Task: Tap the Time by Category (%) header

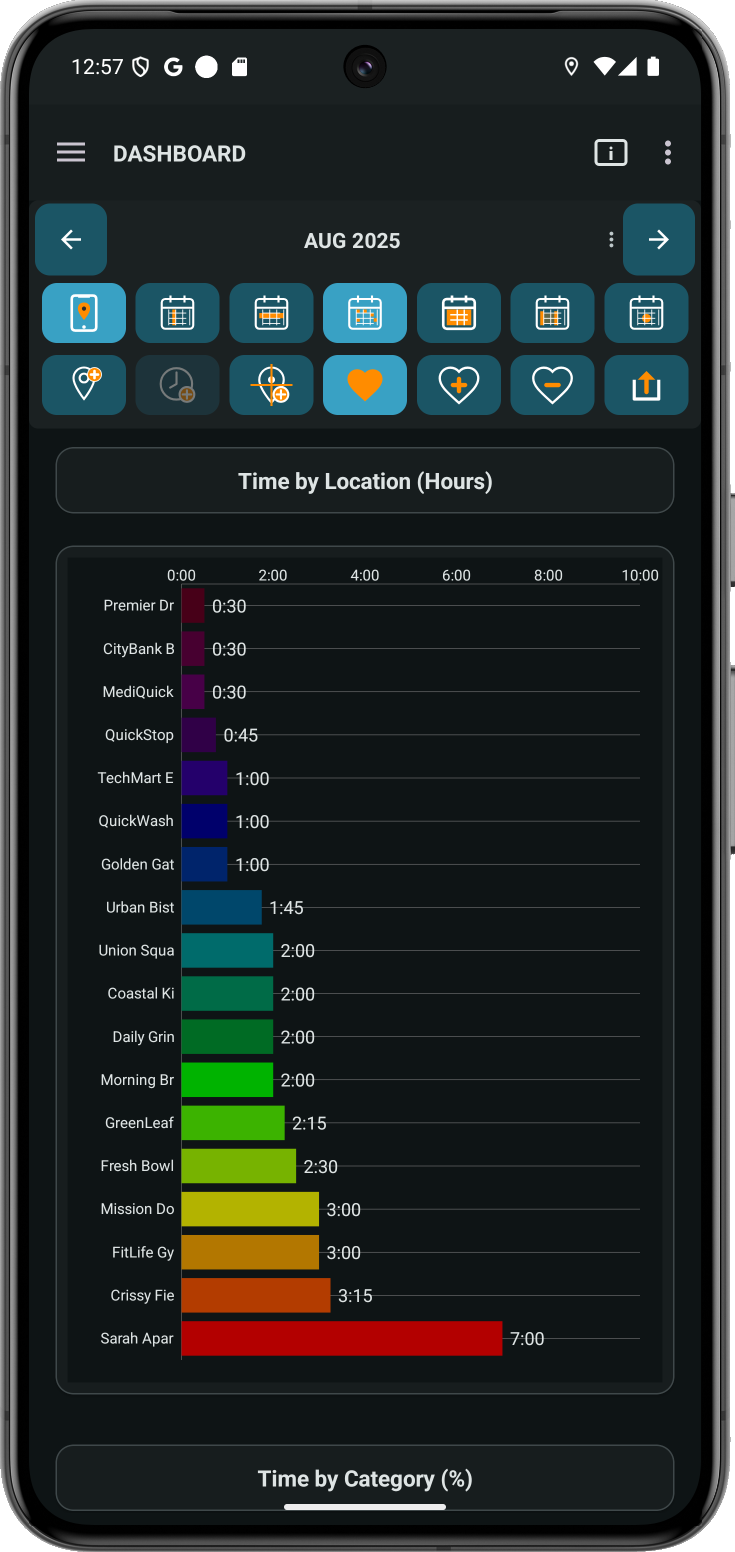Action: 365,1478
